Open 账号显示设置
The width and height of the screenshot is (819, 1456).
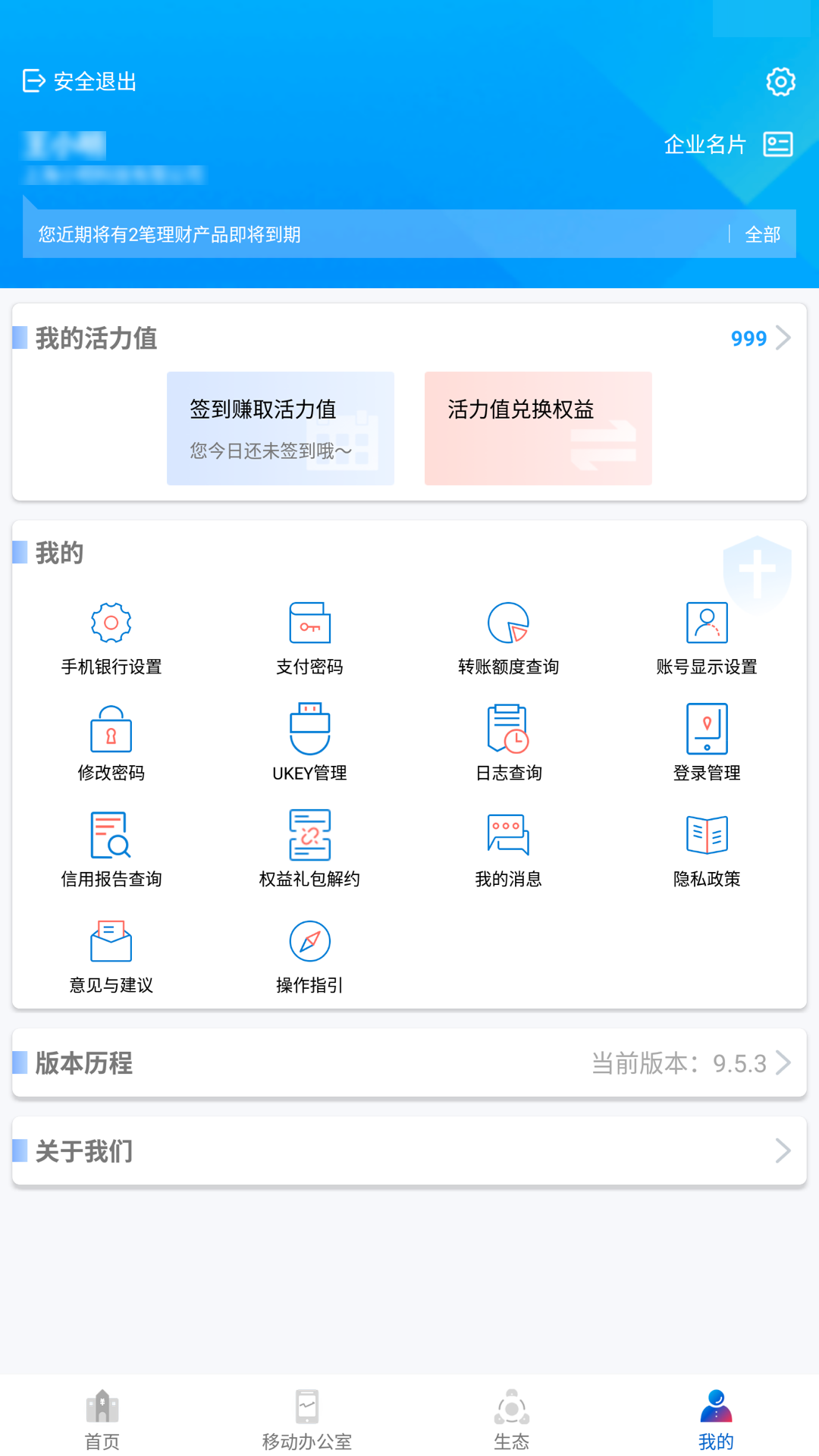click(x=707, y=639)
